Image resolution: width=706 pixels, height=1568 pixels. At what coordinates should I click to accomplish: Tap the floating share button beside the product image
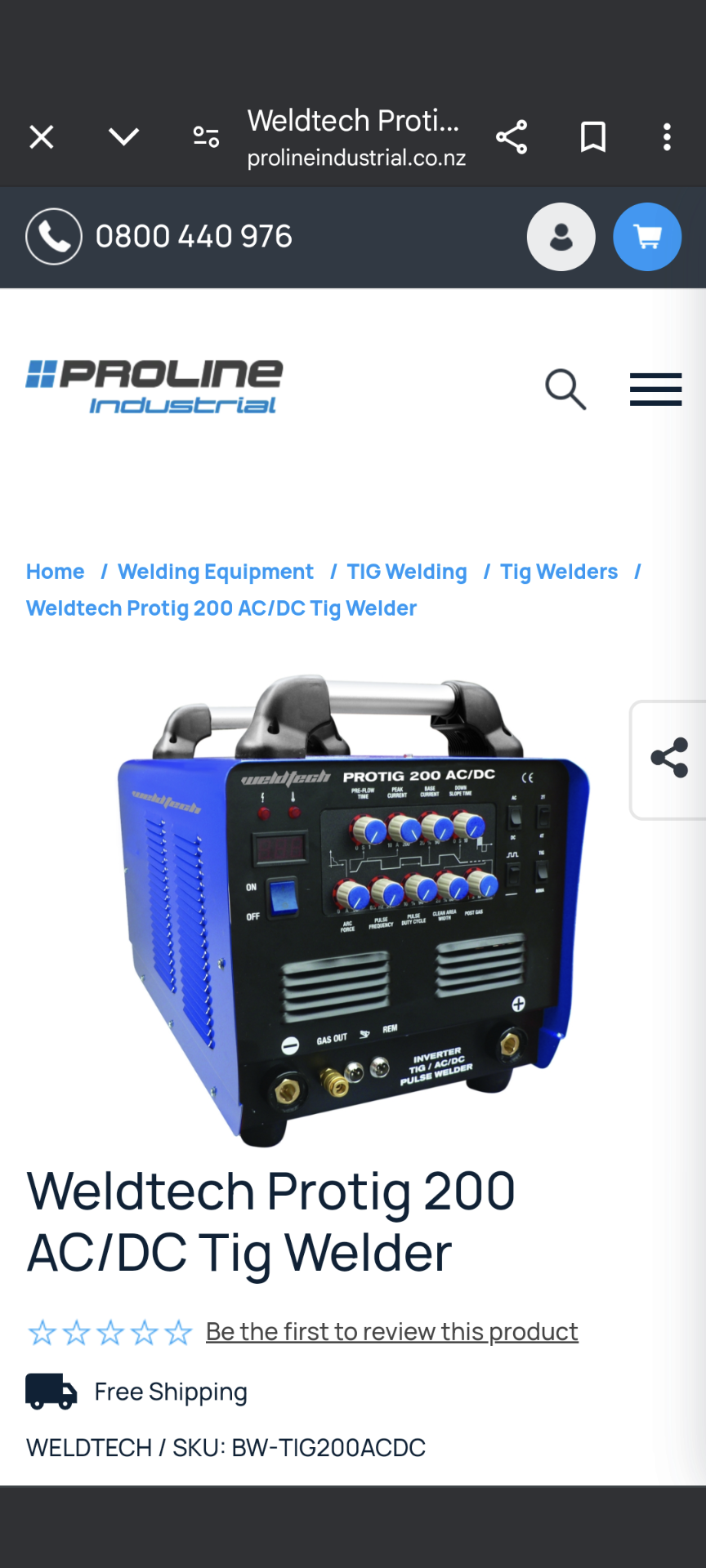click(669, 759)
